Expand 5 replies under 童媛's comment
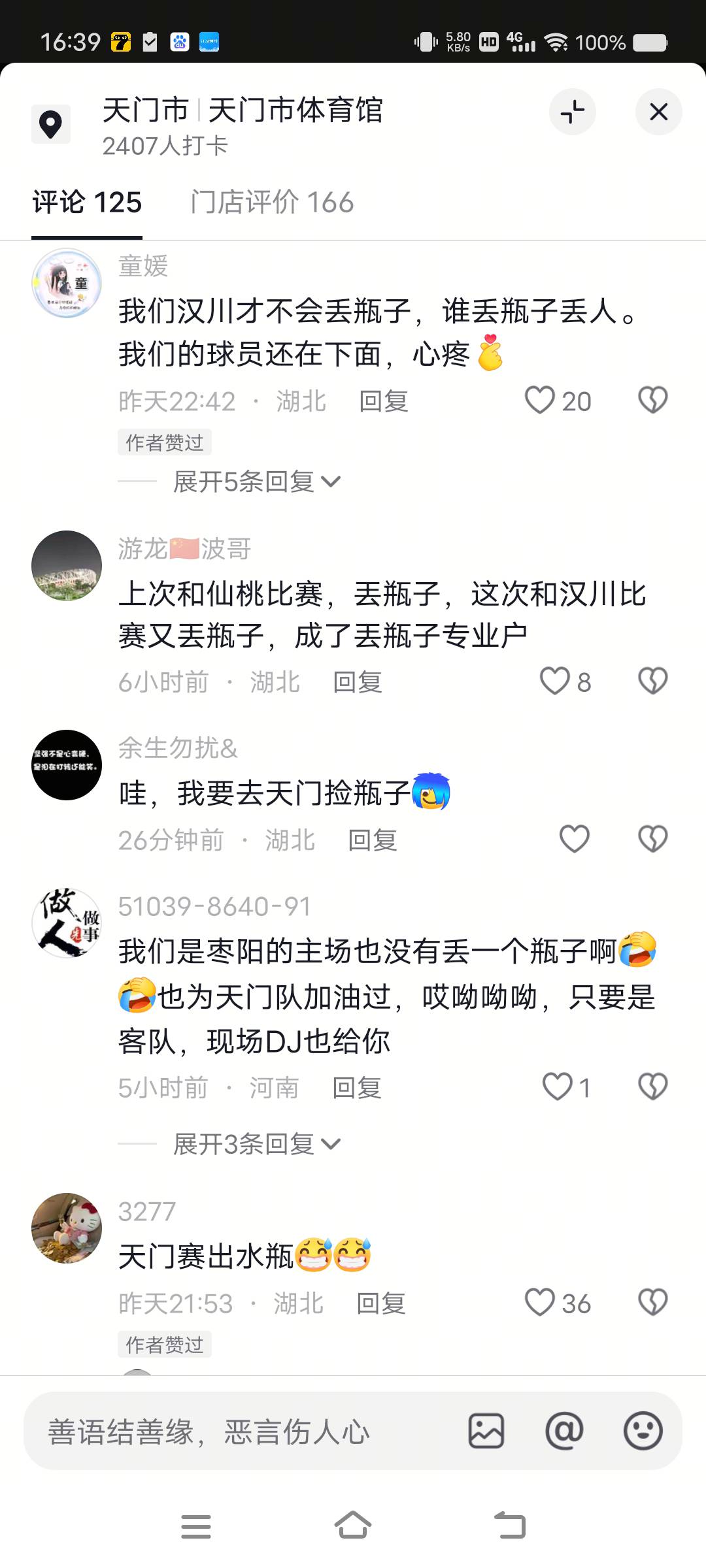 click(256, 482)
